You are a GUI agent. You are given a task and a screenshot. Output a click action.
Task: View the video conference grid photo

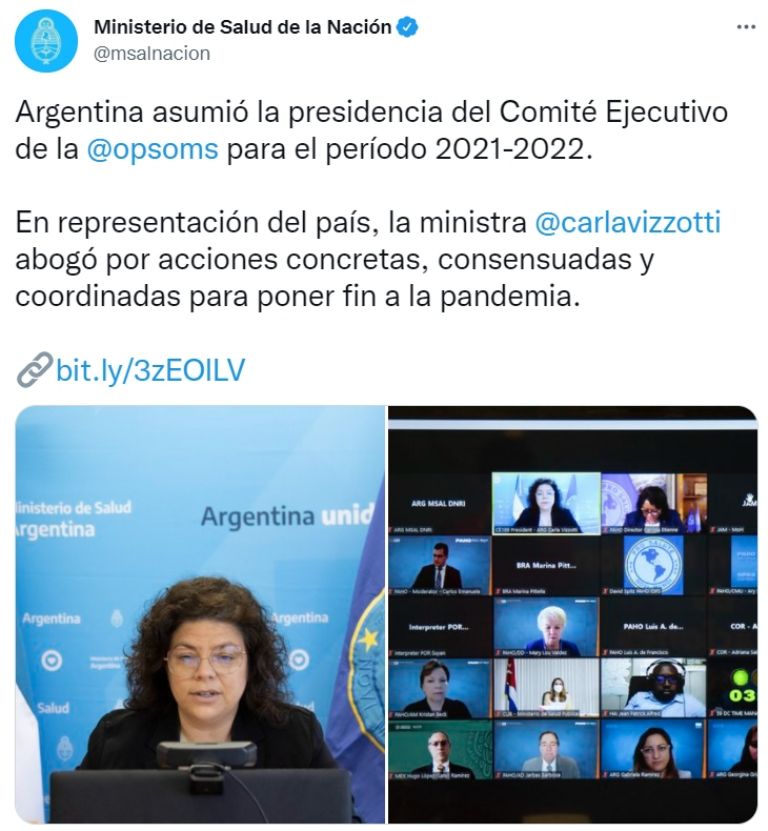click(572, 614)
